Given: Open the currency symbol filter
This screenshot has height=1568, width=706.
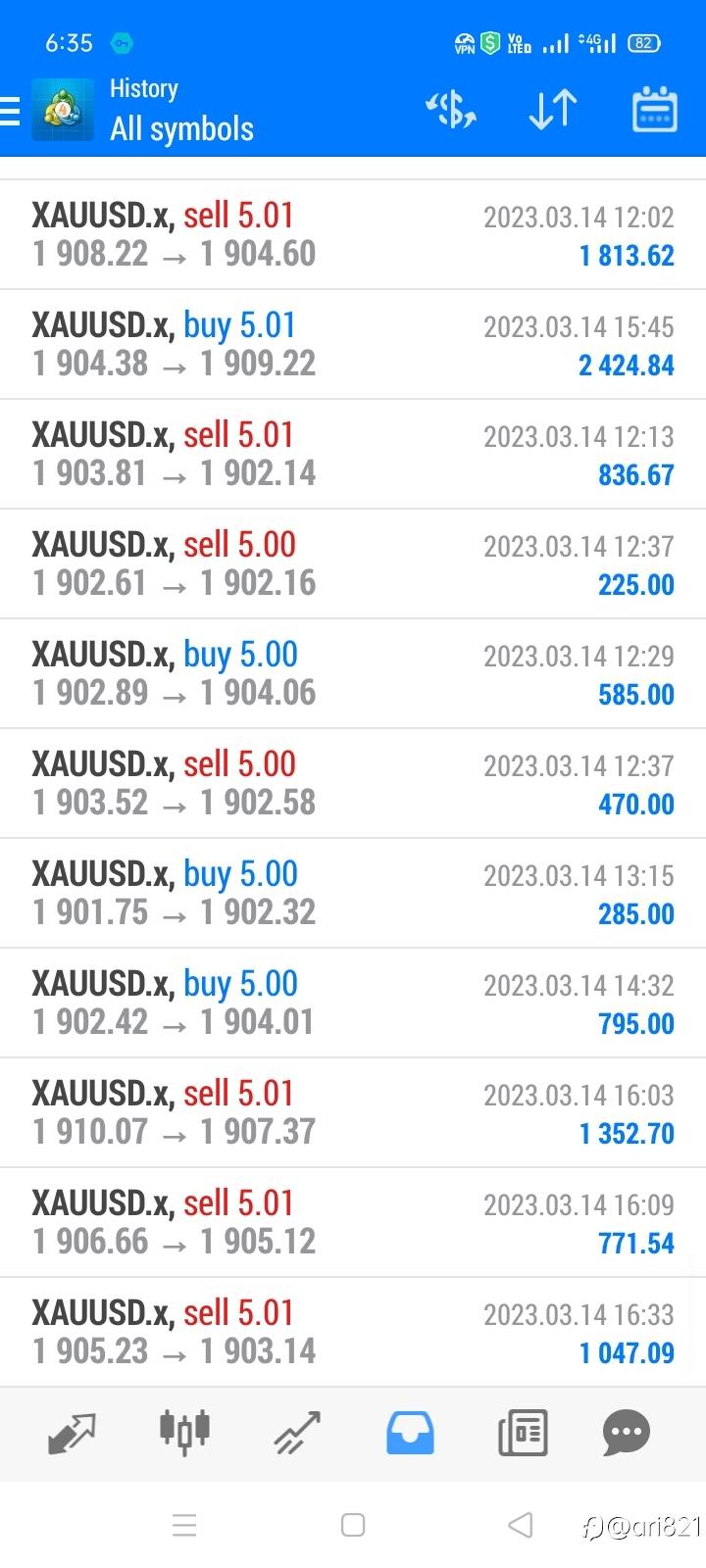Looking at the screenshot, I should click(450, 110).
